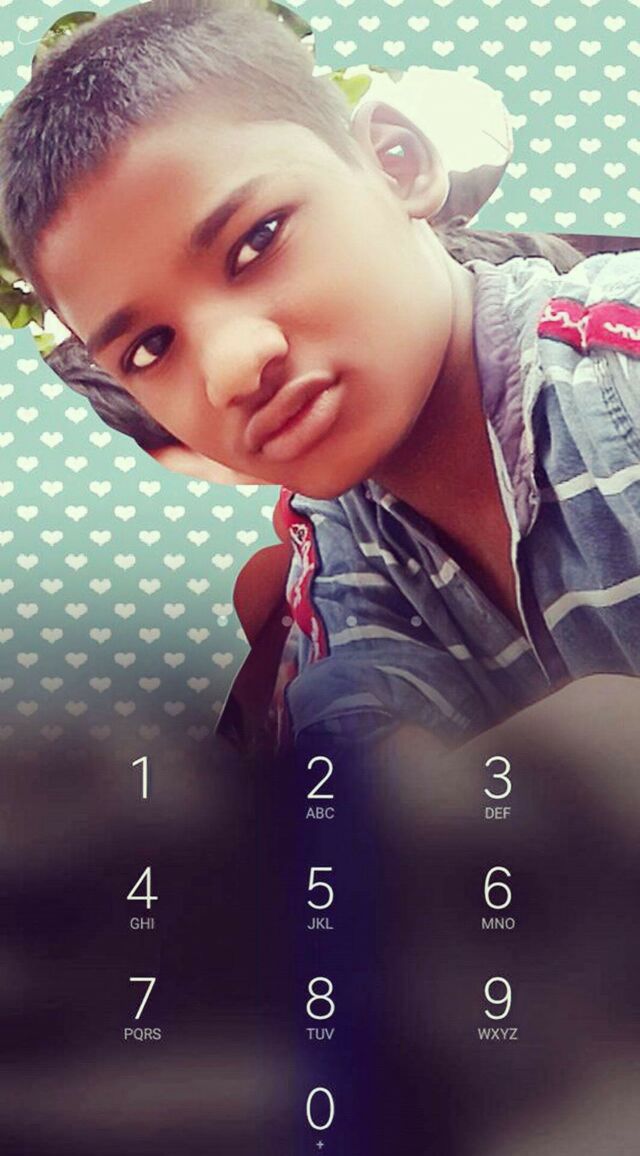The height and width of the screenshot is (1156, 640).
Task: Enter digit 0 on the keypad
Action: click(320, 1117)
